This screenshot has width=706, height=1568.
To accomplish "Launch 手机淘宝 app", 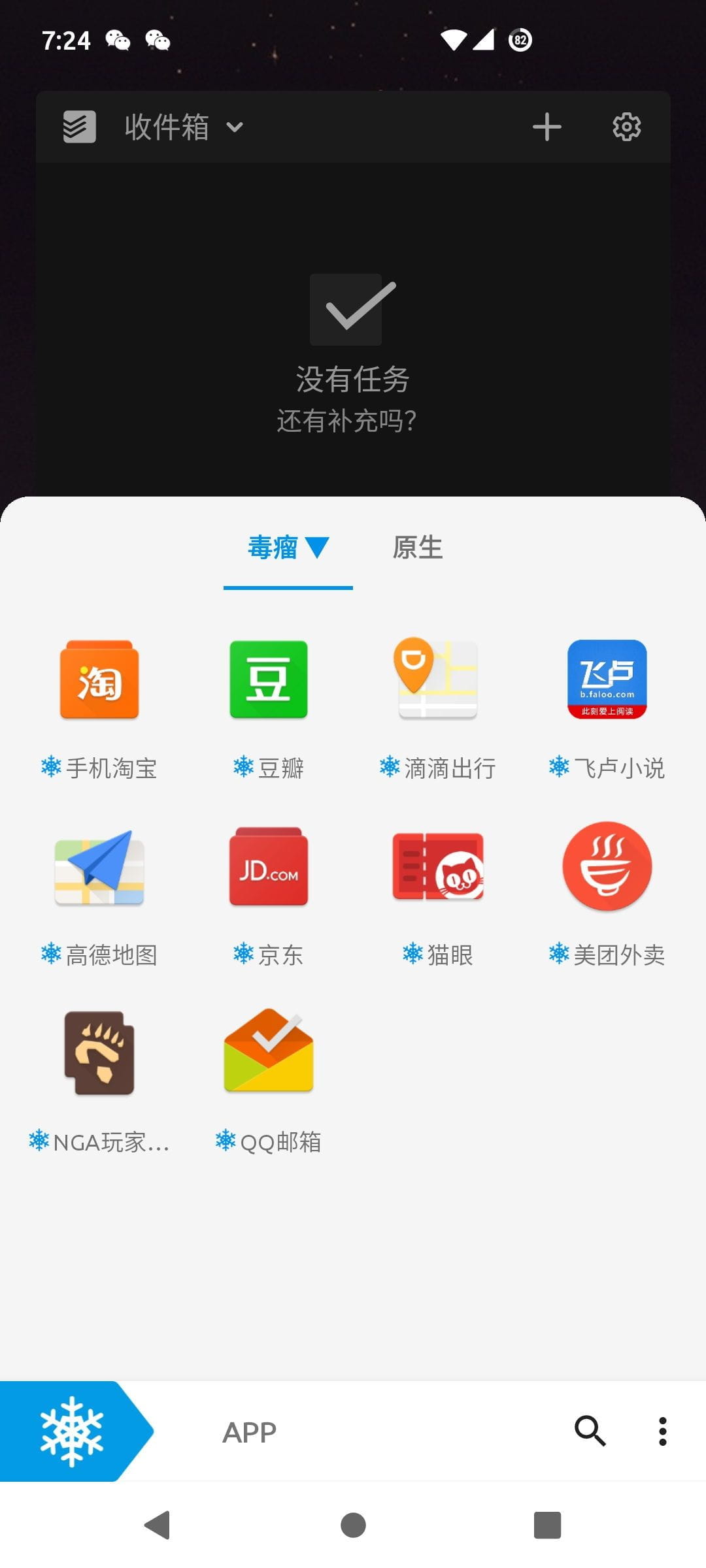I will [x=99, y=681].
